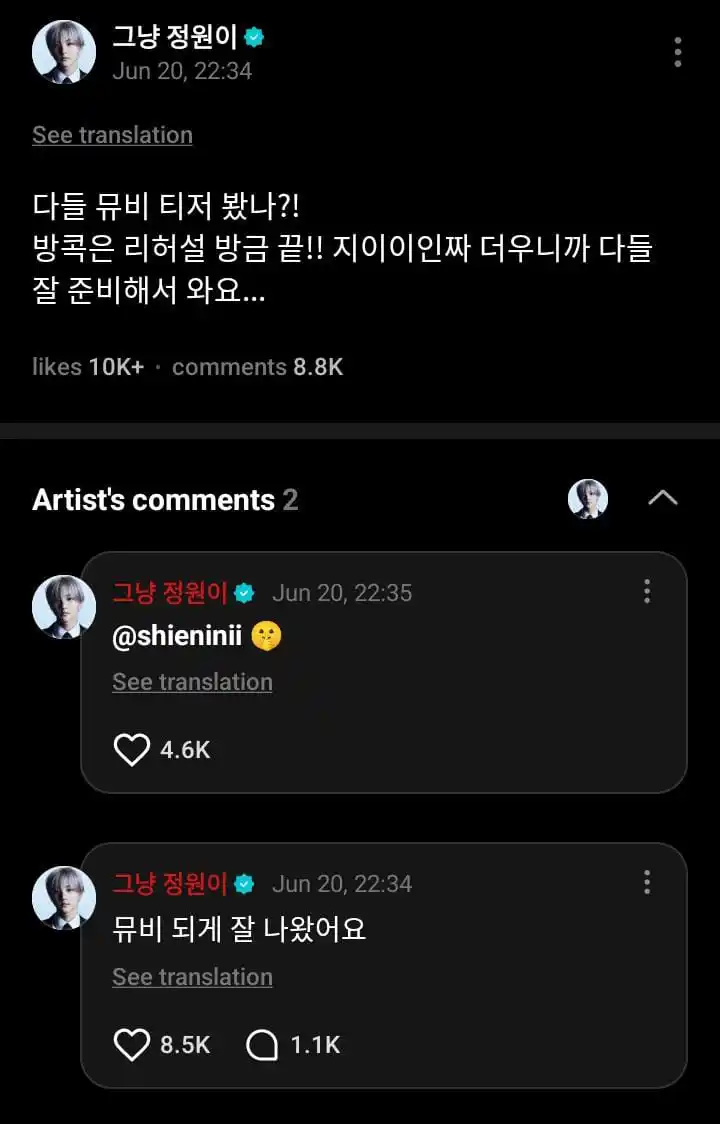Image resolution: width=720 pixels, height=1124 pixels.
Task: Like the comment with 8.5K likes
Action: tap(132, 1045)
